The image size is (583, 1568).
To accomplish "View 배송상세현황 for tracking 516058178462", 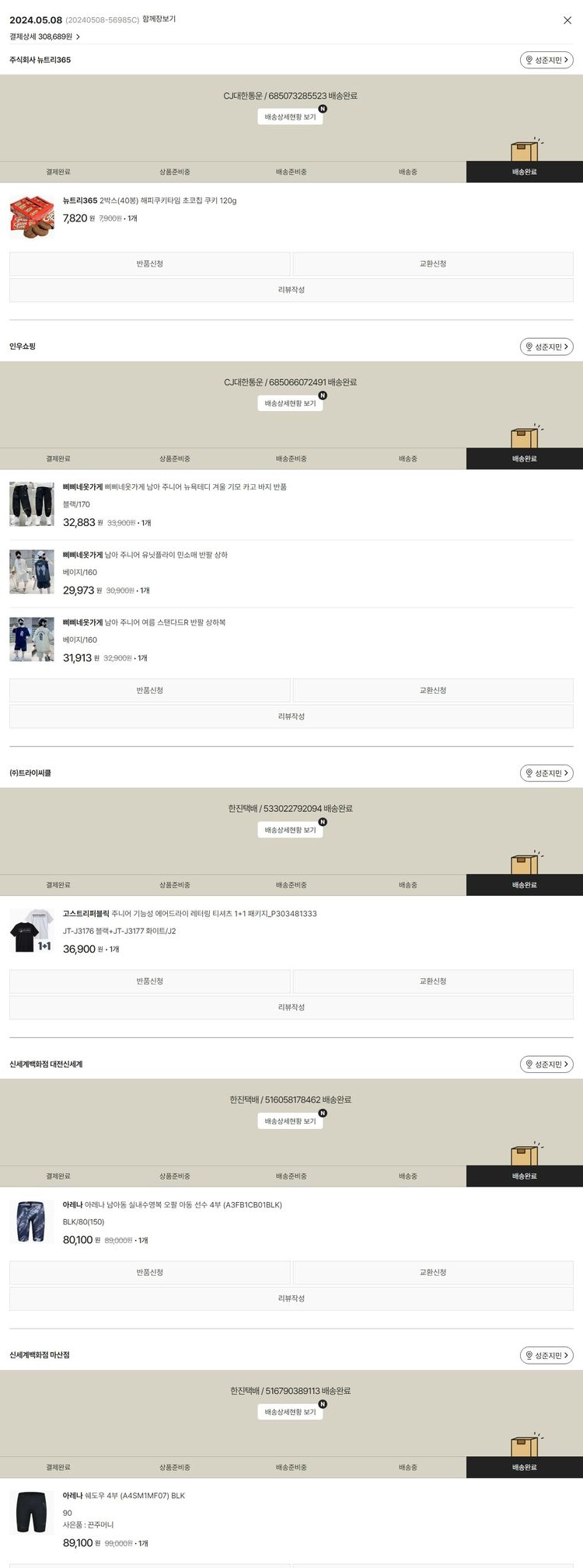I will [x=290, y=1121].
